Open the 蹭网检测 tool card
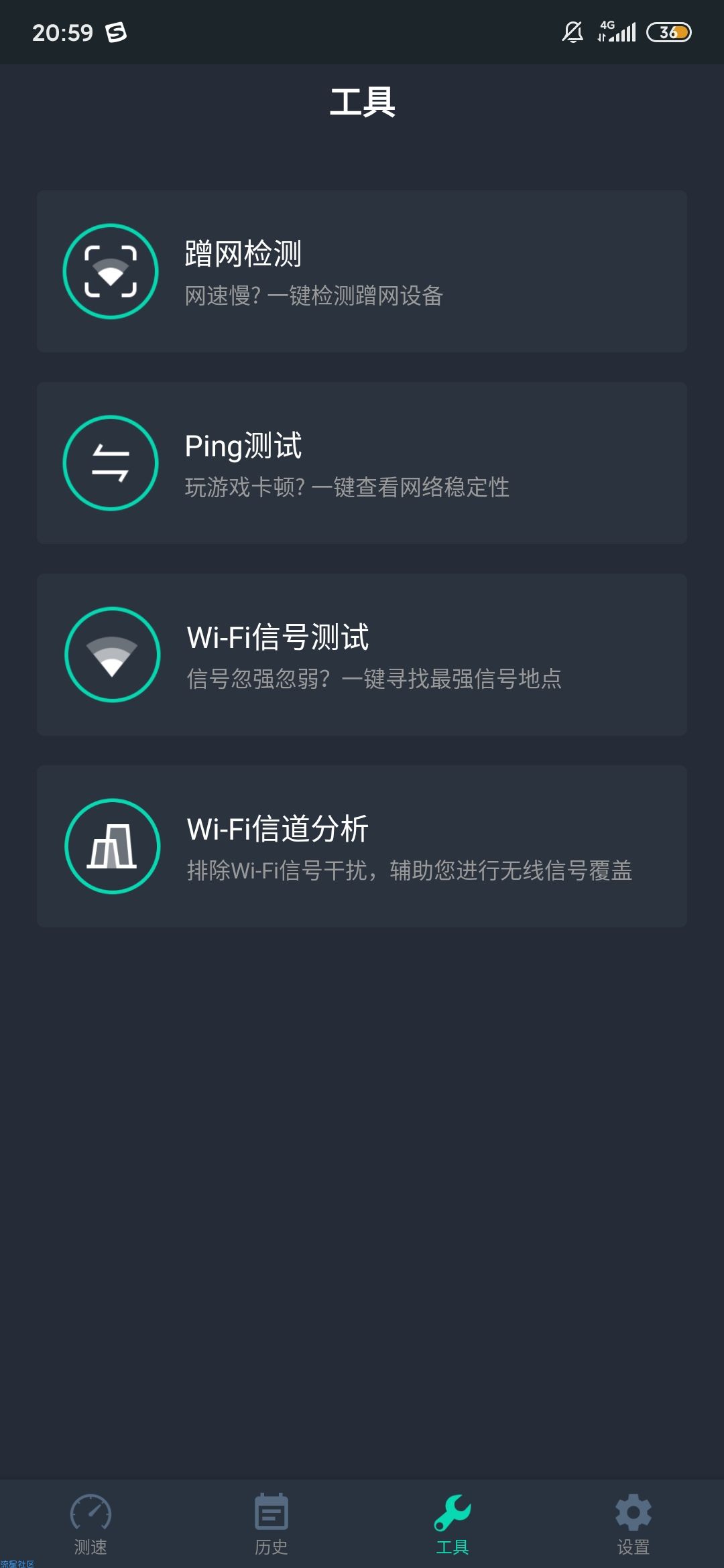This screenshot has width=724, height=1568. pyautogui.click(x=362, y=271)
